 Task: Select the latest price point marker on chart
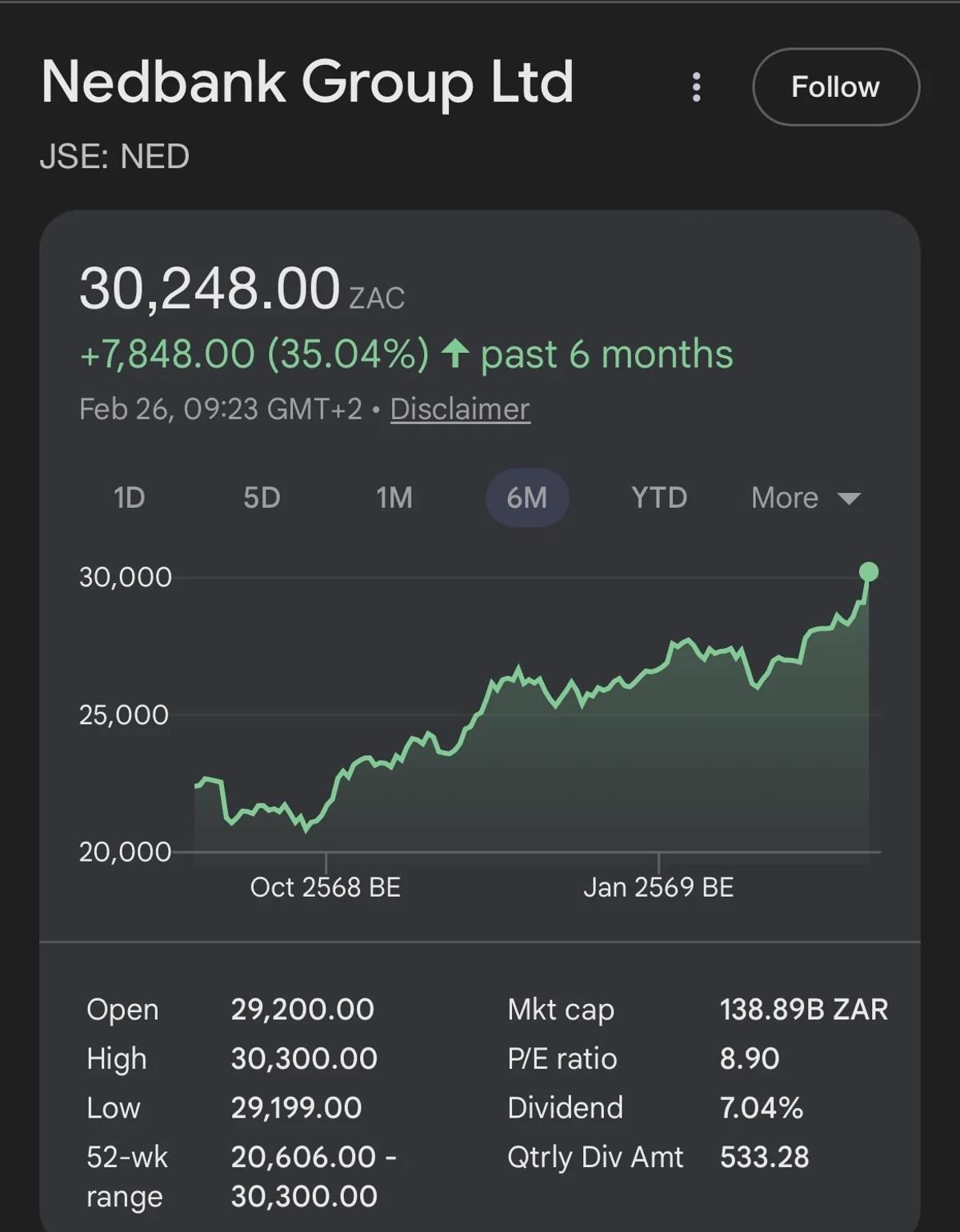867,571
